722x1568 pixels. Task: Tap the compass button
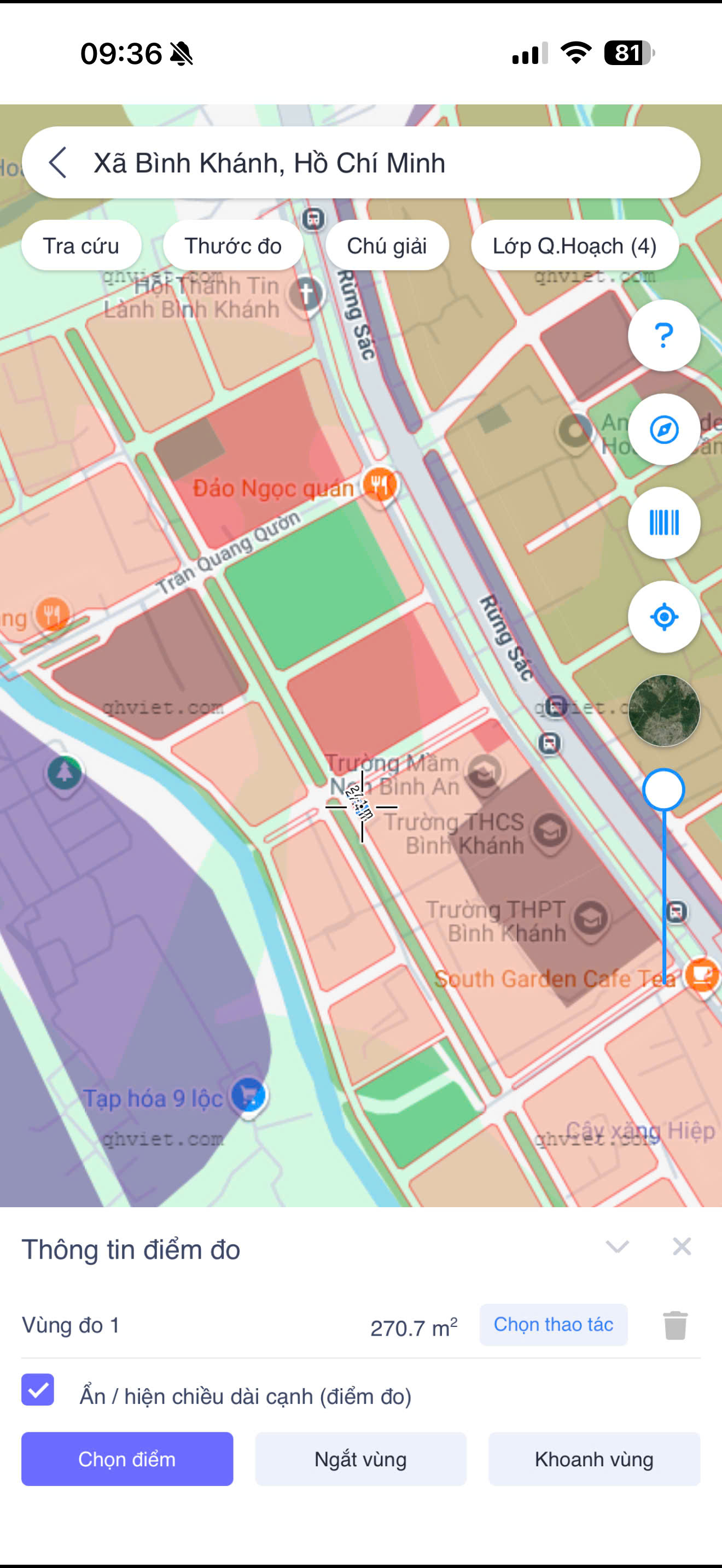click(x=663, y=430)
